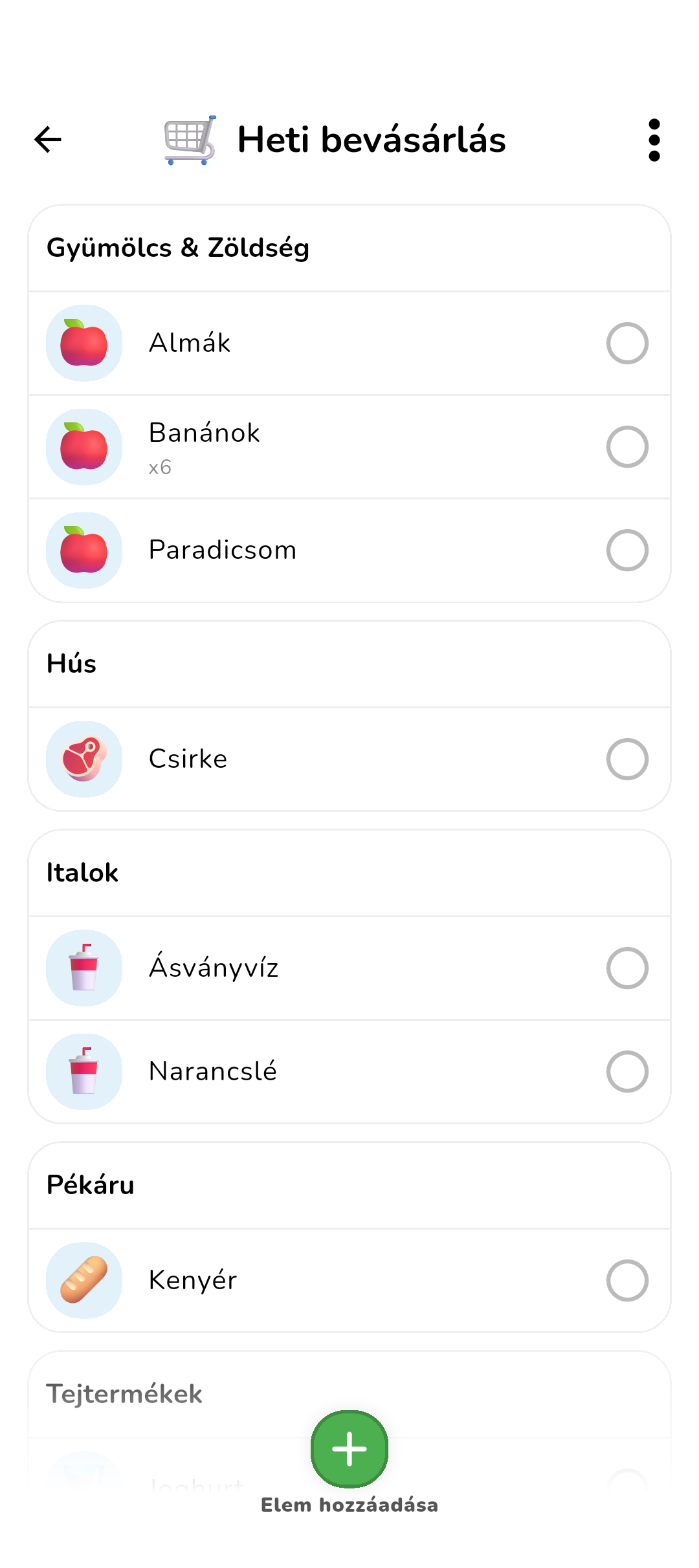Mark Narancslé as completed
Screen dimensions: 699x1568
point(627,1071)
